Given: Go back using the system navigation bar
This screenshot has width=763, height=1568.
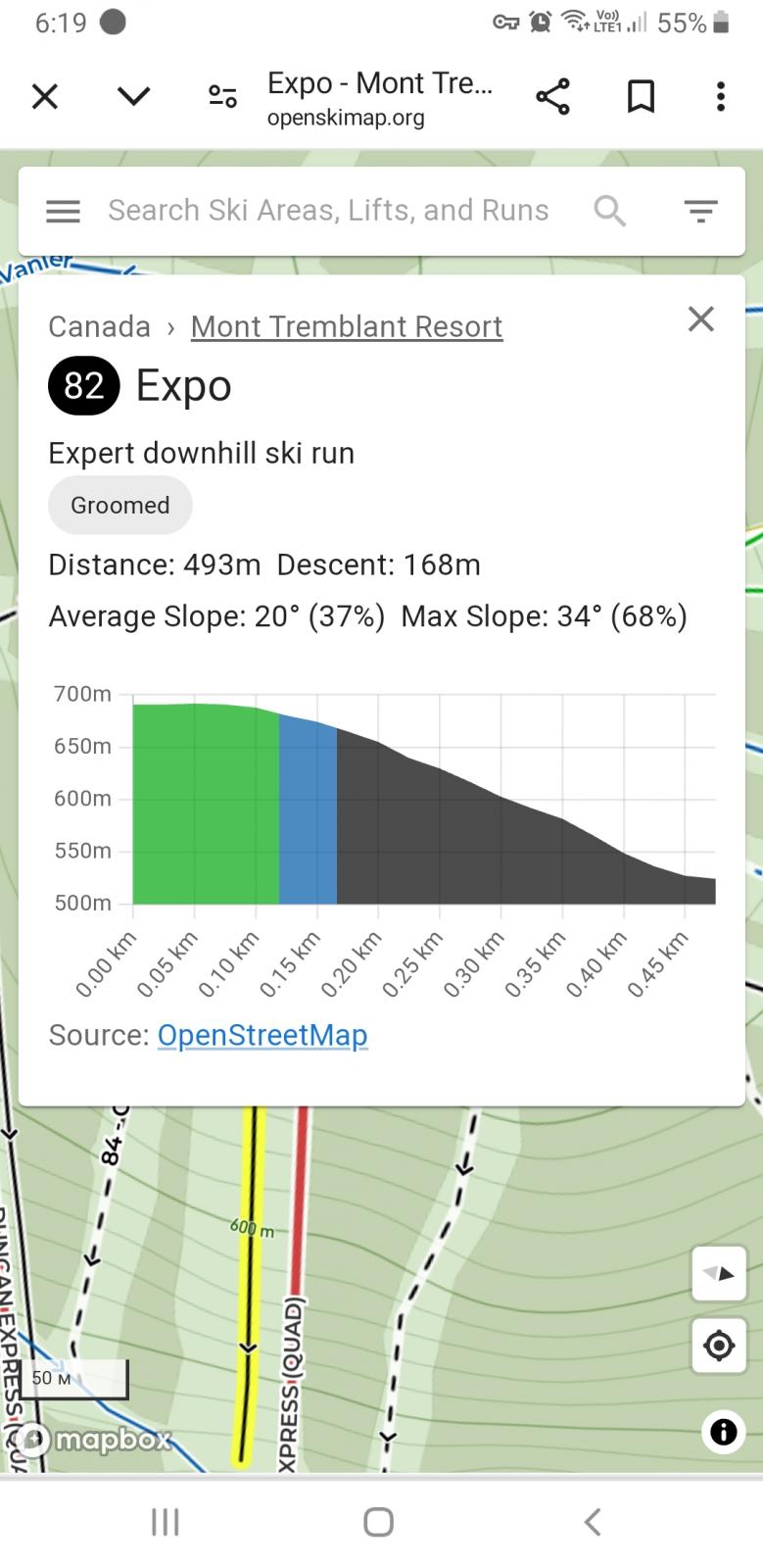Looking at the screenshot, I should (x=592, y=1522).
